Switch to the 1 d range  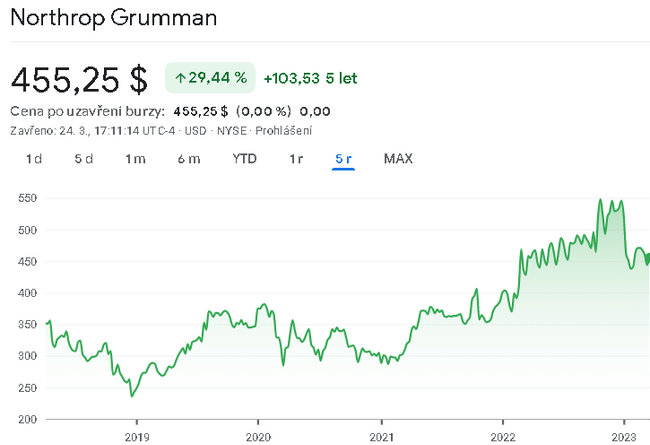(x=34, y=159)
